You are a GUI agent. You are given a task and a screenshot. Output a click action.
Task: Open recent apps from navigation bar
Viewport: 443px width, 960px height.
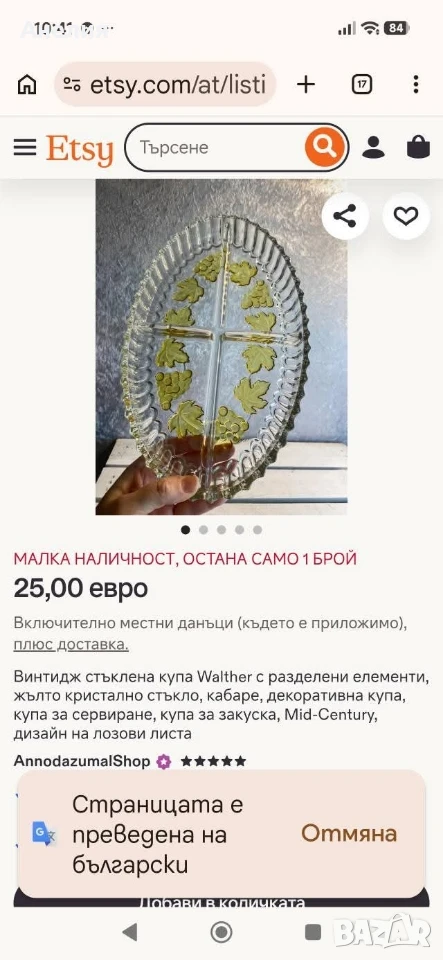pos(313,932)
